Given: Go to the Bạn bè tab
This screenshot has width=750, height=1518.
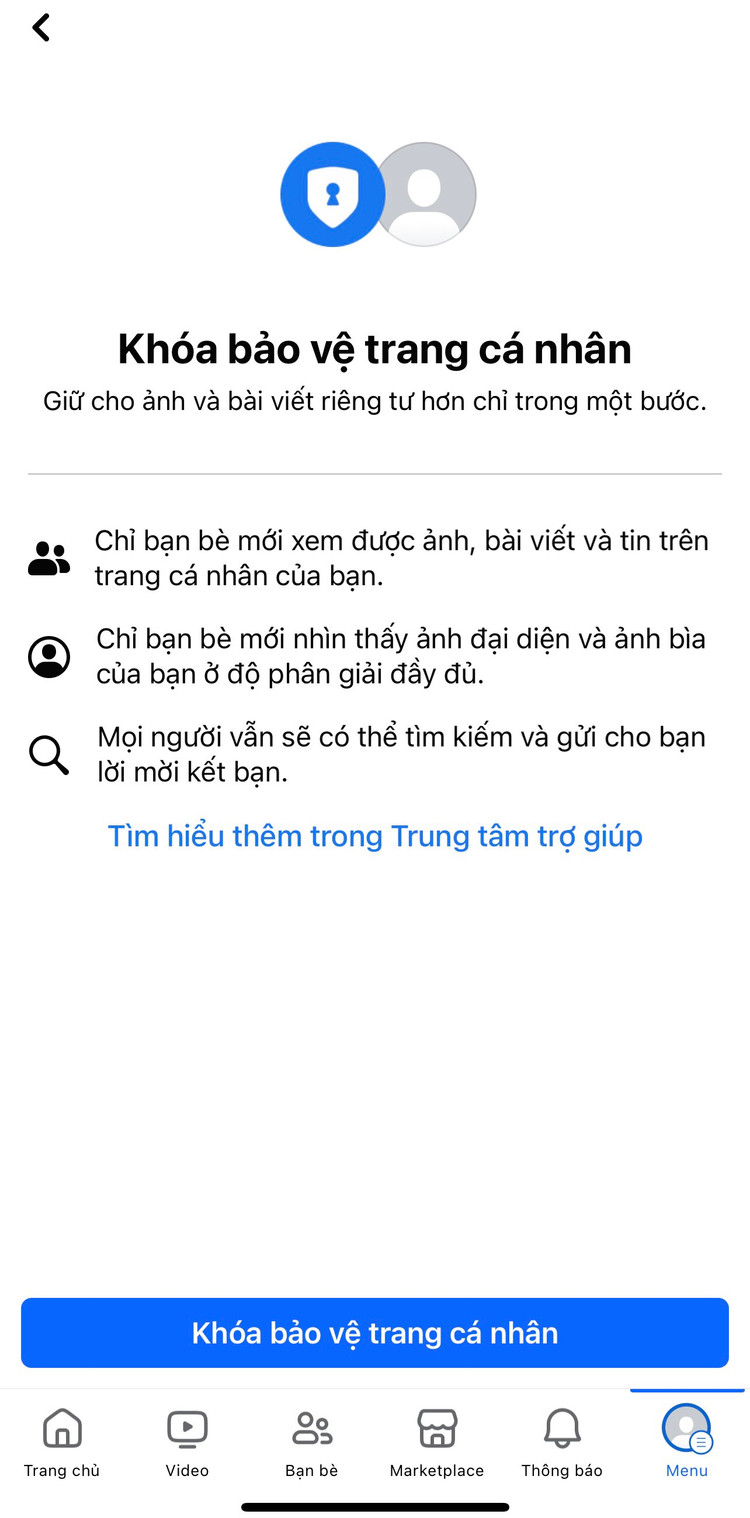Looking at the screenshot, I should click(312, 1442).
